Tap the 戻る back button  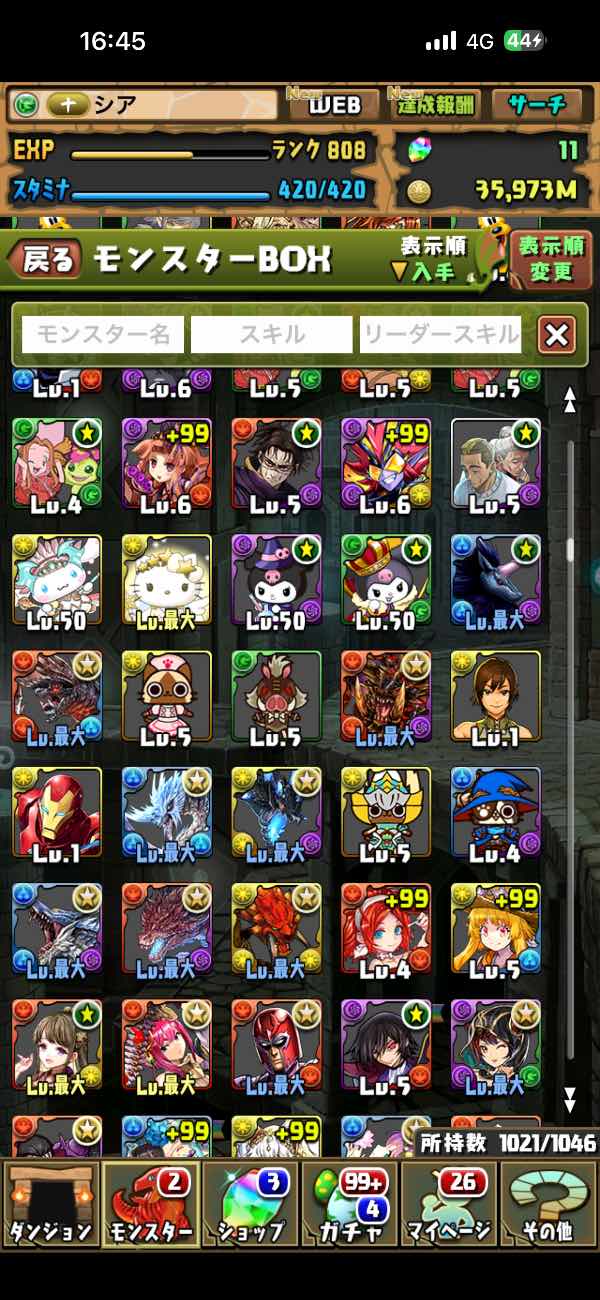pos(42,261)
